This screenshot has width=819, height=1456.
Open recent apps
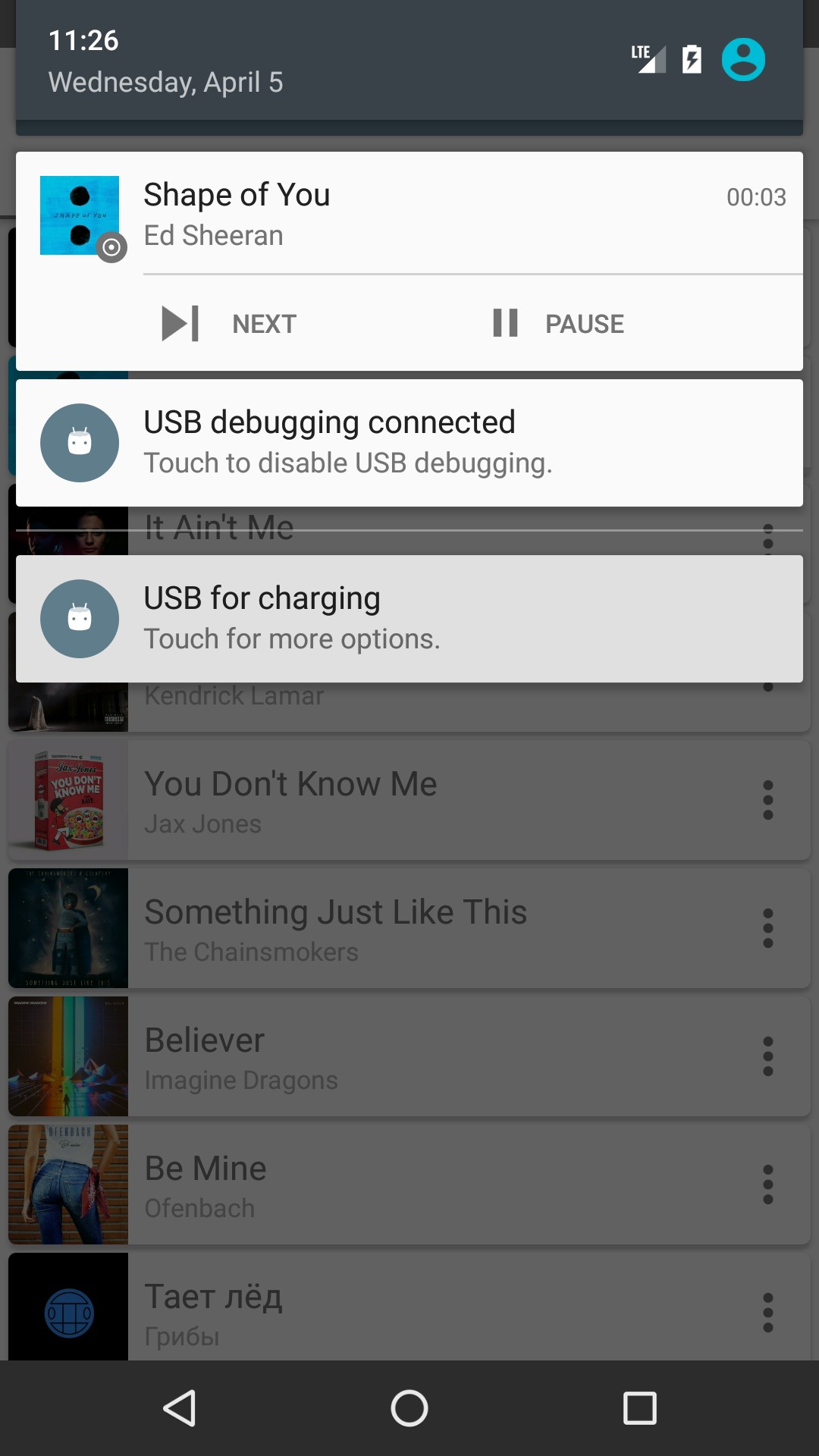pos(639,1408)
